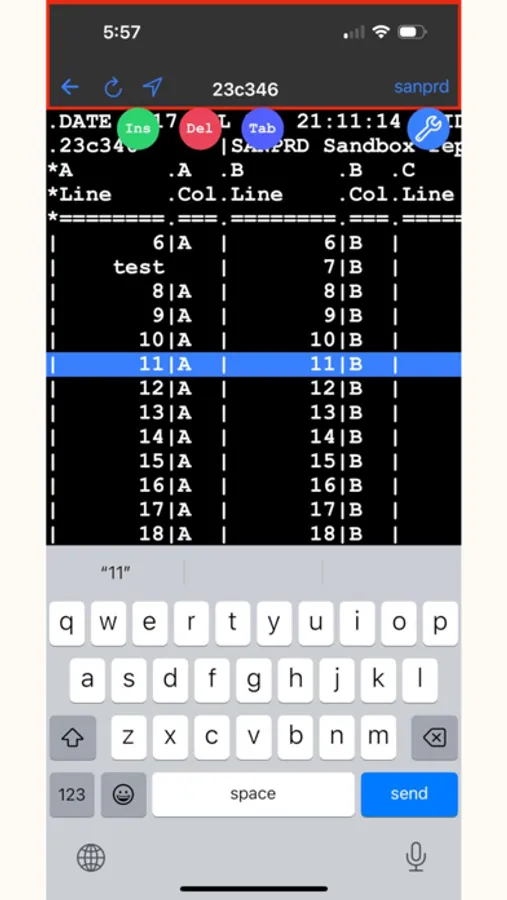Tap the shift key
The height and width of the screenshot is (900, 507).
click(73, 738)
